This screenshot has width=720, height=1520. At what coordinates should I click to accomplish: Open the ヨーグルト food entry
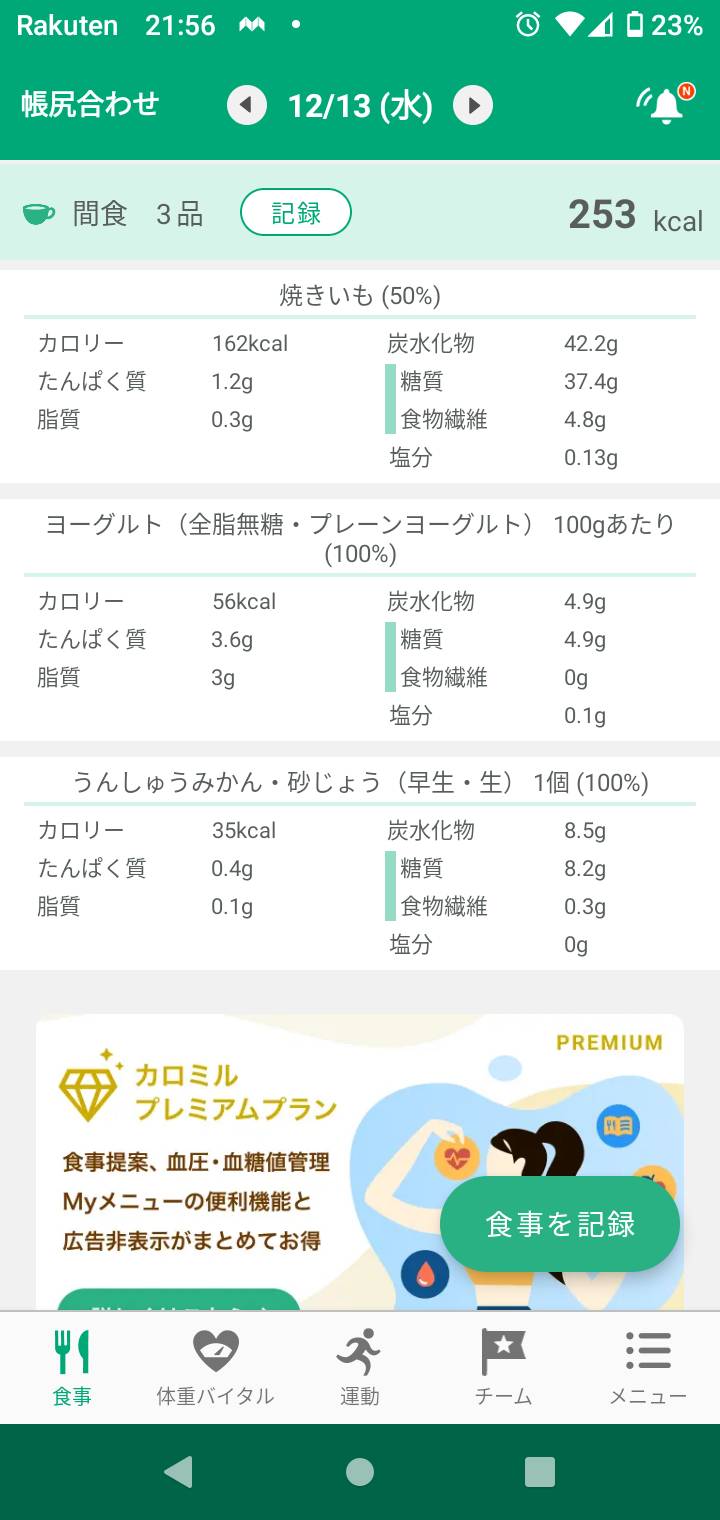360,620
